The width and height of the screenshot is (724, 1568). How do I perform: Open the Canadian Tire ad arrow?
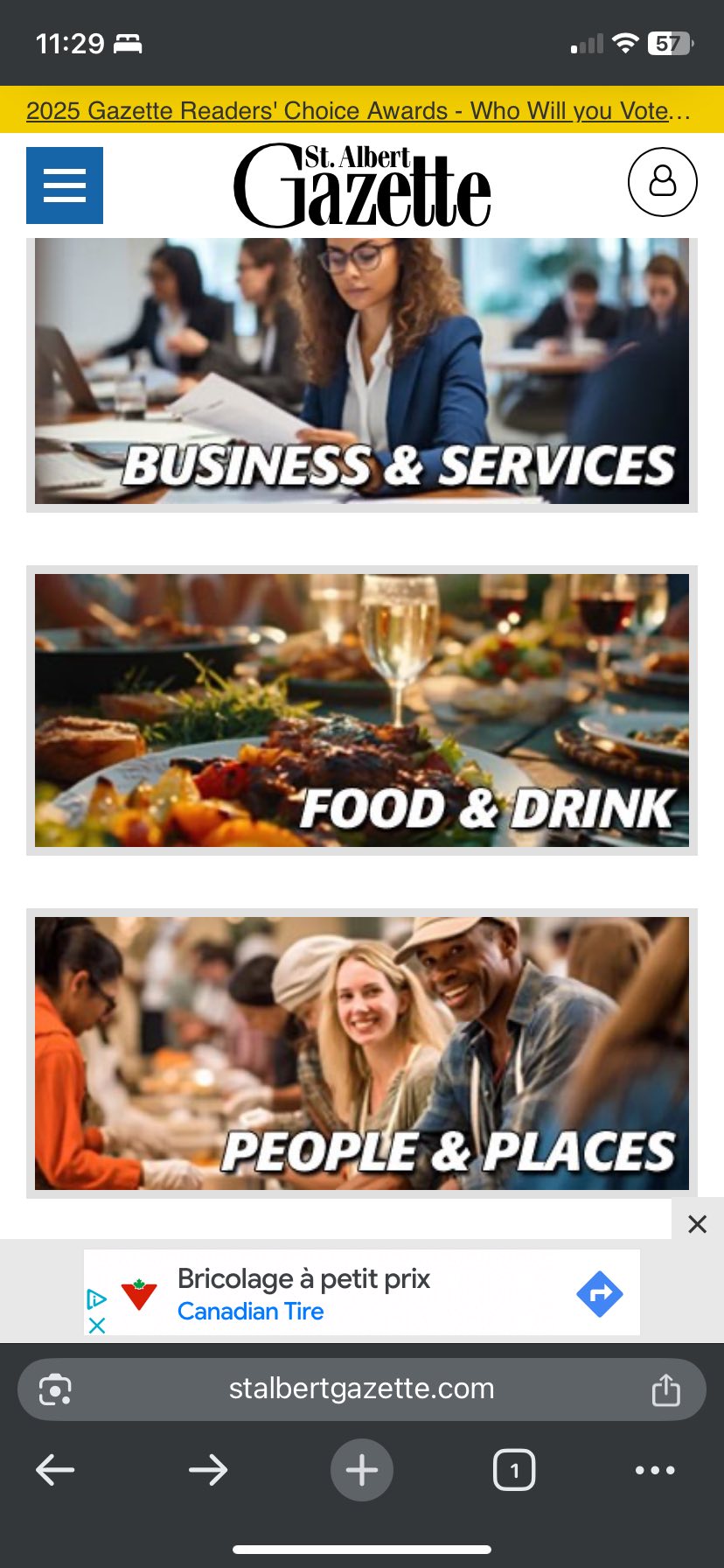click(600, 1293)
